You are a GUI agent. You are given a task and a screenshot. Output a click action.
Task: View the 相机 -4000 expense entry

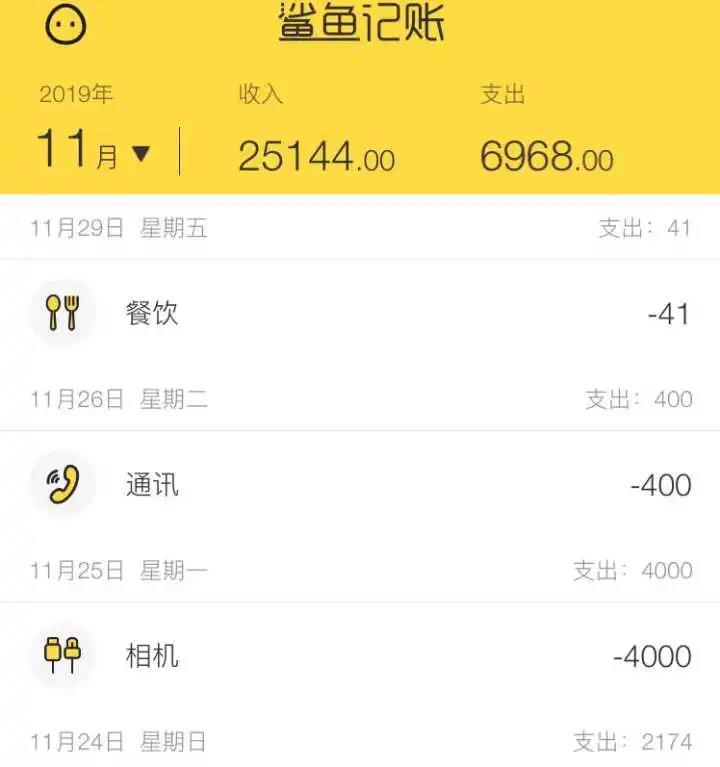coord(360,656)
